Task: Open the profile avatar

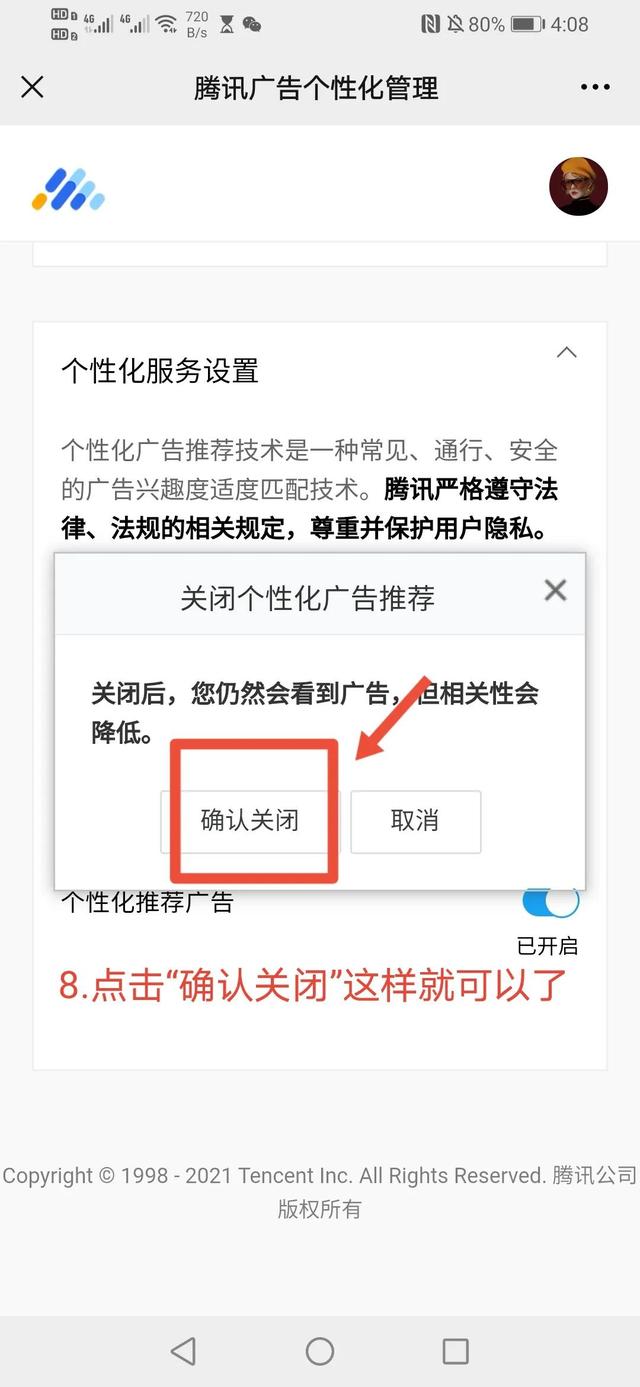Action: pos(578,186)
